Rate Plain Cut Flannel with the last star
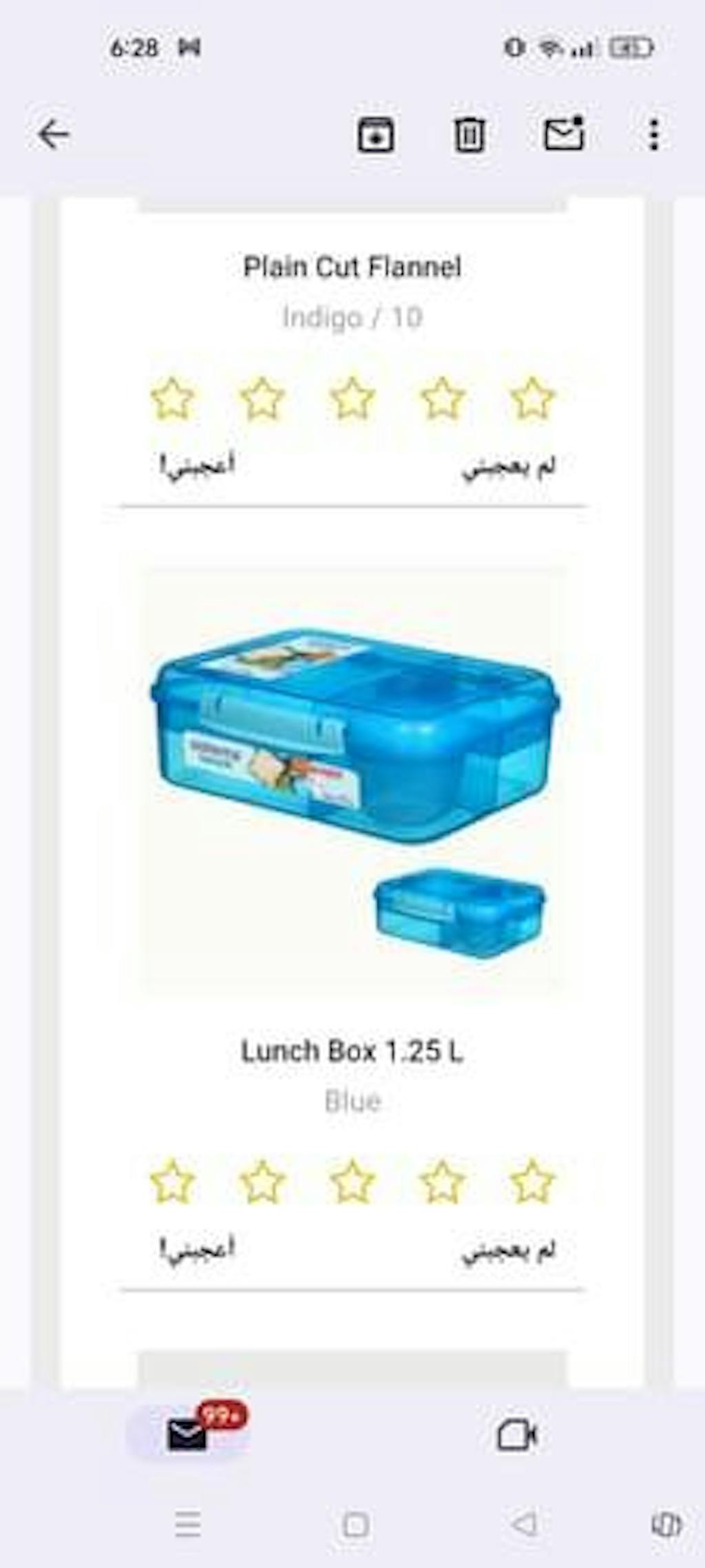This screenshot has width=705, height=1568. coord(532,398)
